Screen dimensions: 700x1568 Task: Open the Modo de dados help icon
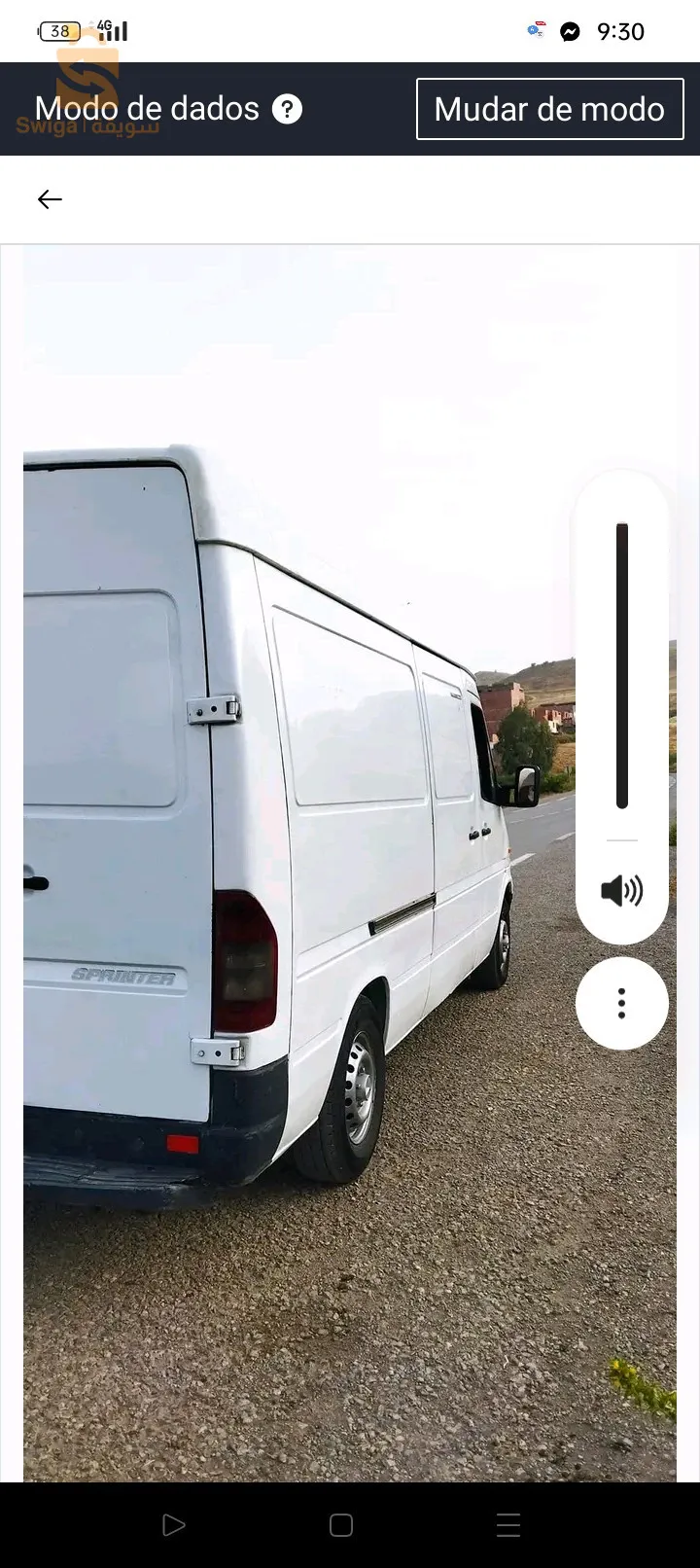pos(287,109)
